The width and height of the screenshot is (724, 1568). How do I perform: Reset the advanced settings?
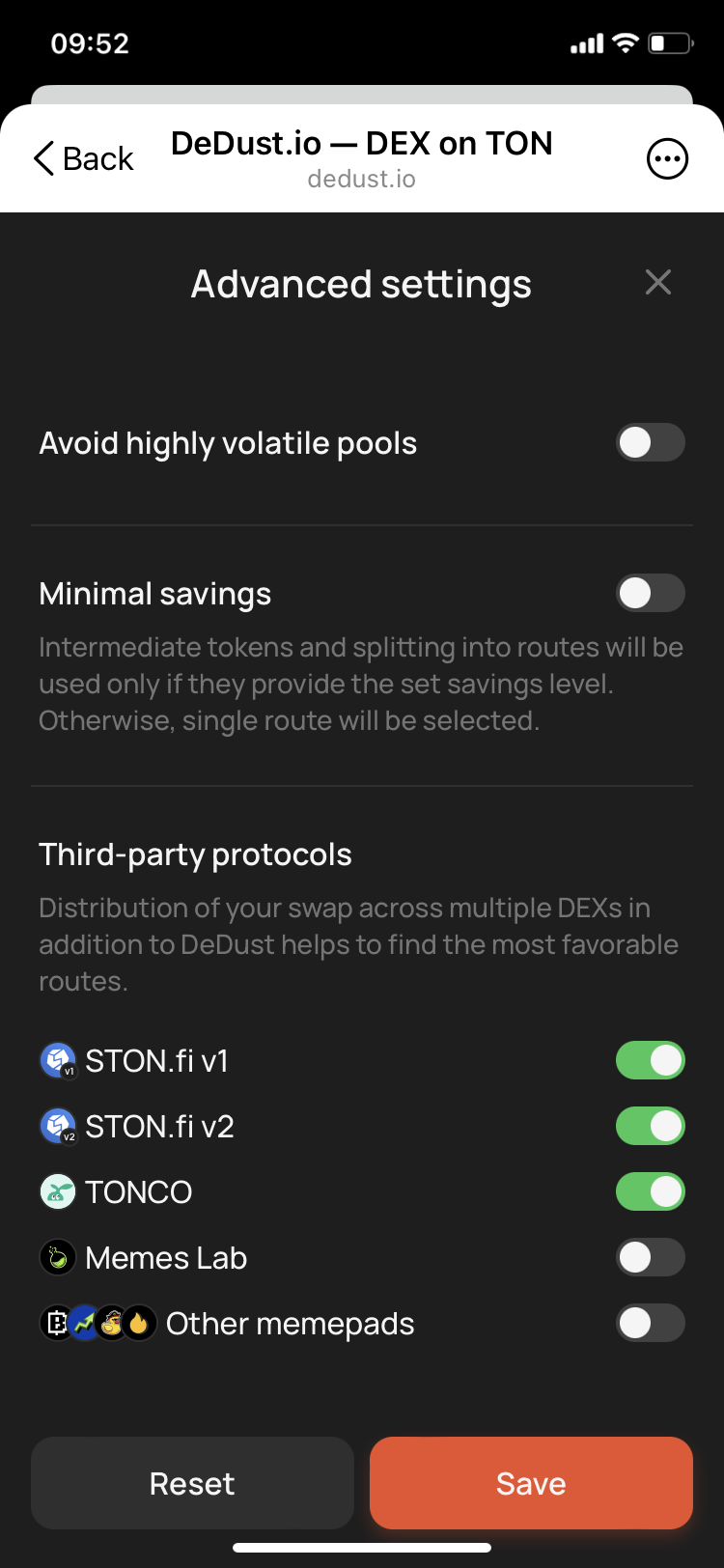(192, 1483)
